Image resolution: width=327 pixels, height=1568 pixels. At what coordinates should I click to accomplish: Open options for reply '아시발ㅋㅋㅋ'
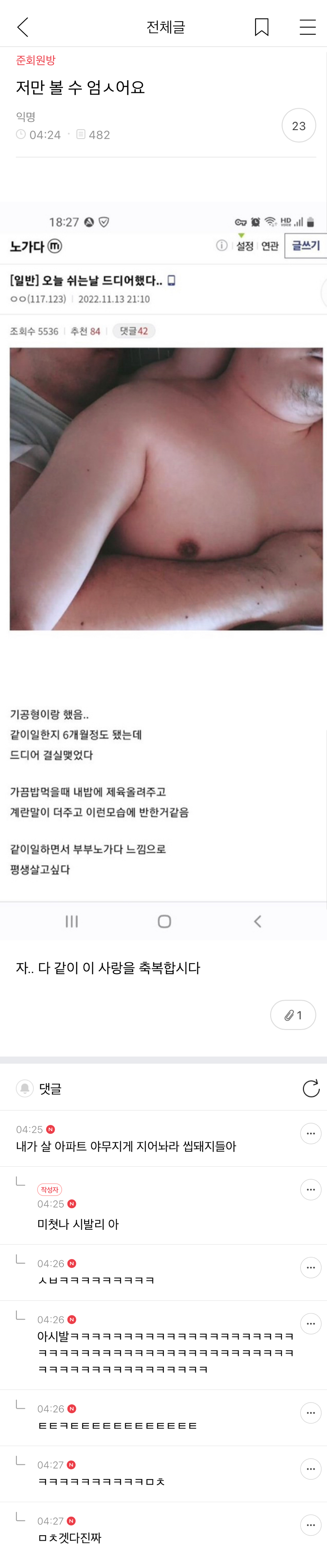[x=310, y=1323]
